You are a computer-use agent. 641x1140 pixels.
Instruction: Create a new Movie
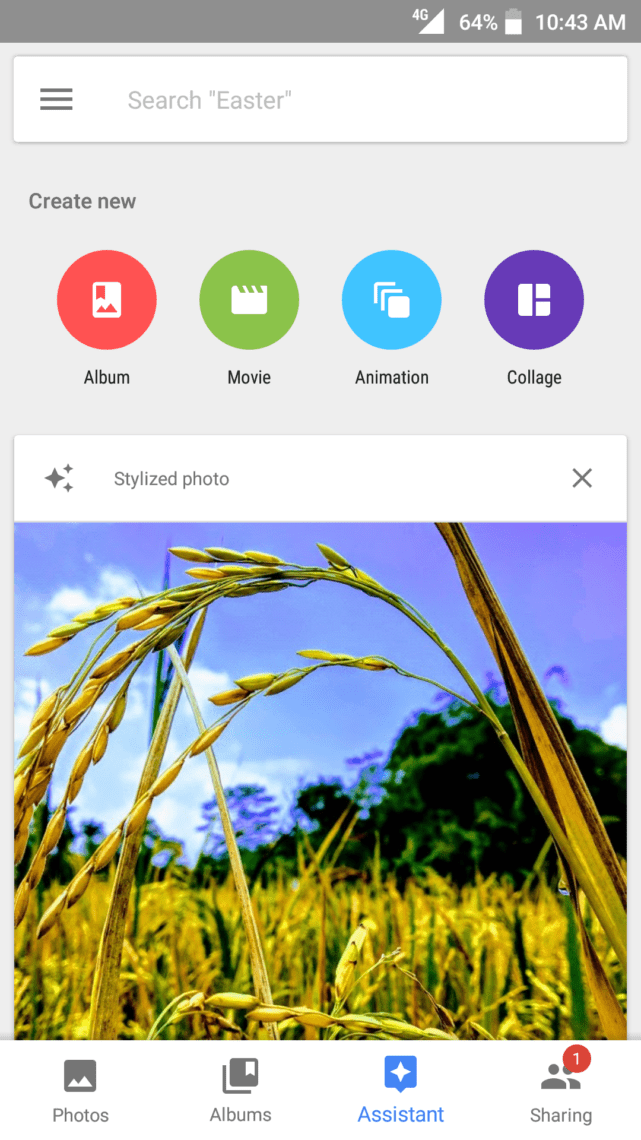(249, 300)
